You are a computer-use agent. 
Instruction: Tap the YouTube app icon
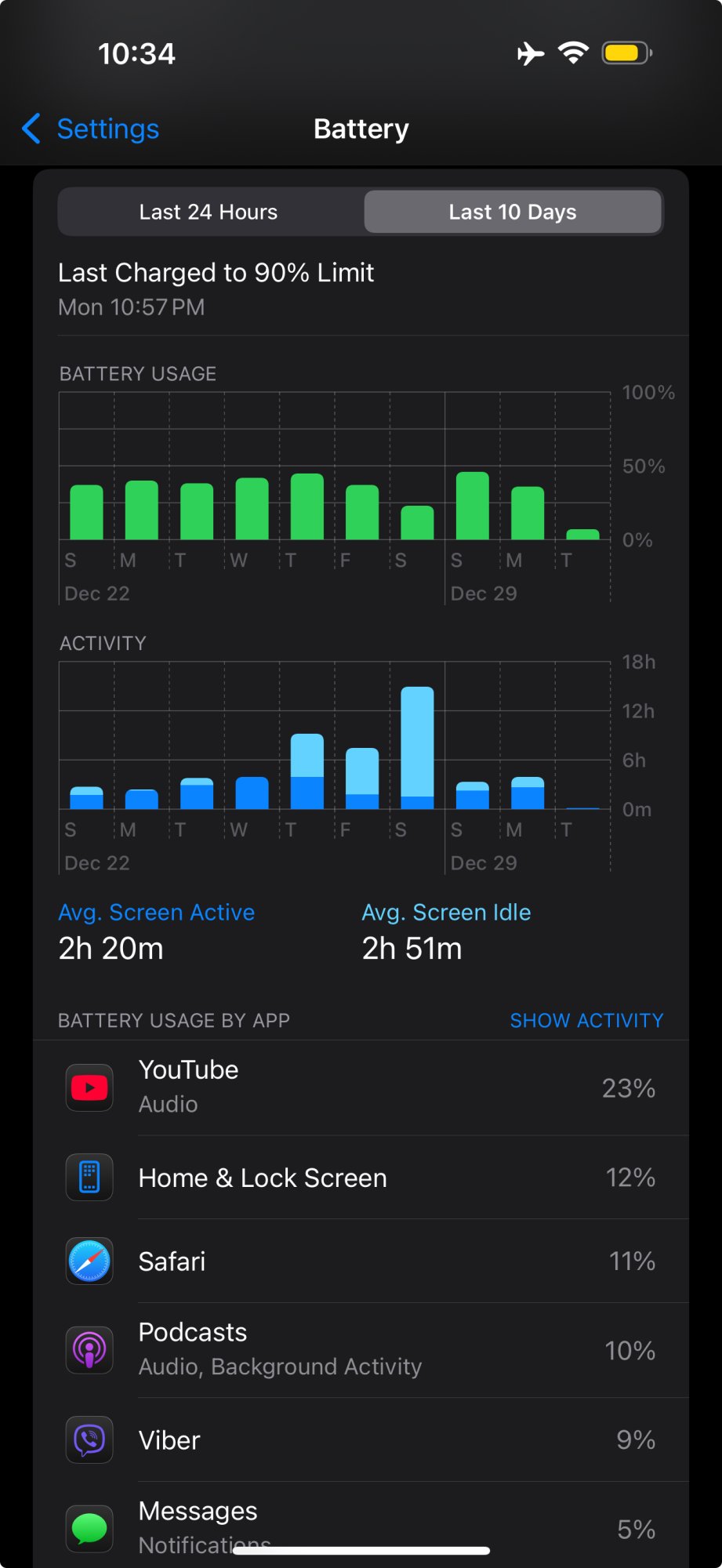[x=89, y=1087]
